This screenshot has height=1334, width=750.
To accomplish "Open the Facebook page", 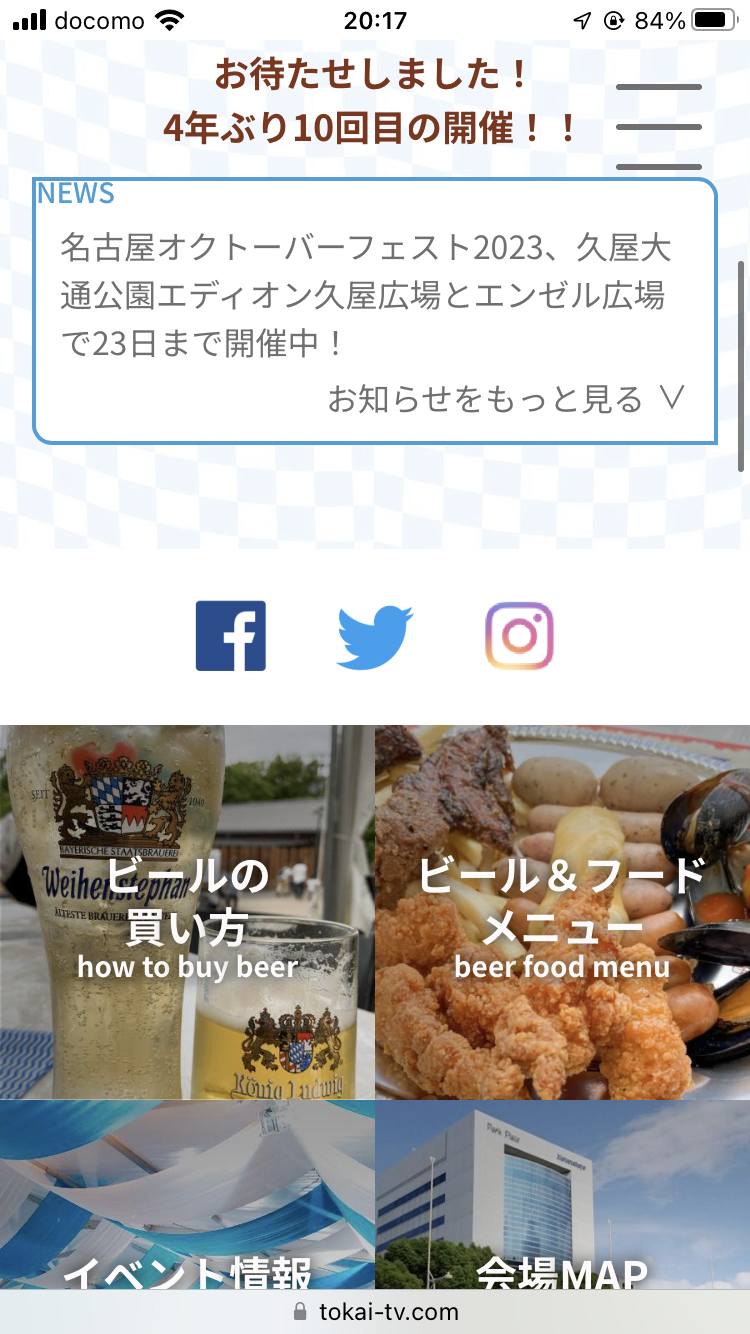I will [231, 636].
